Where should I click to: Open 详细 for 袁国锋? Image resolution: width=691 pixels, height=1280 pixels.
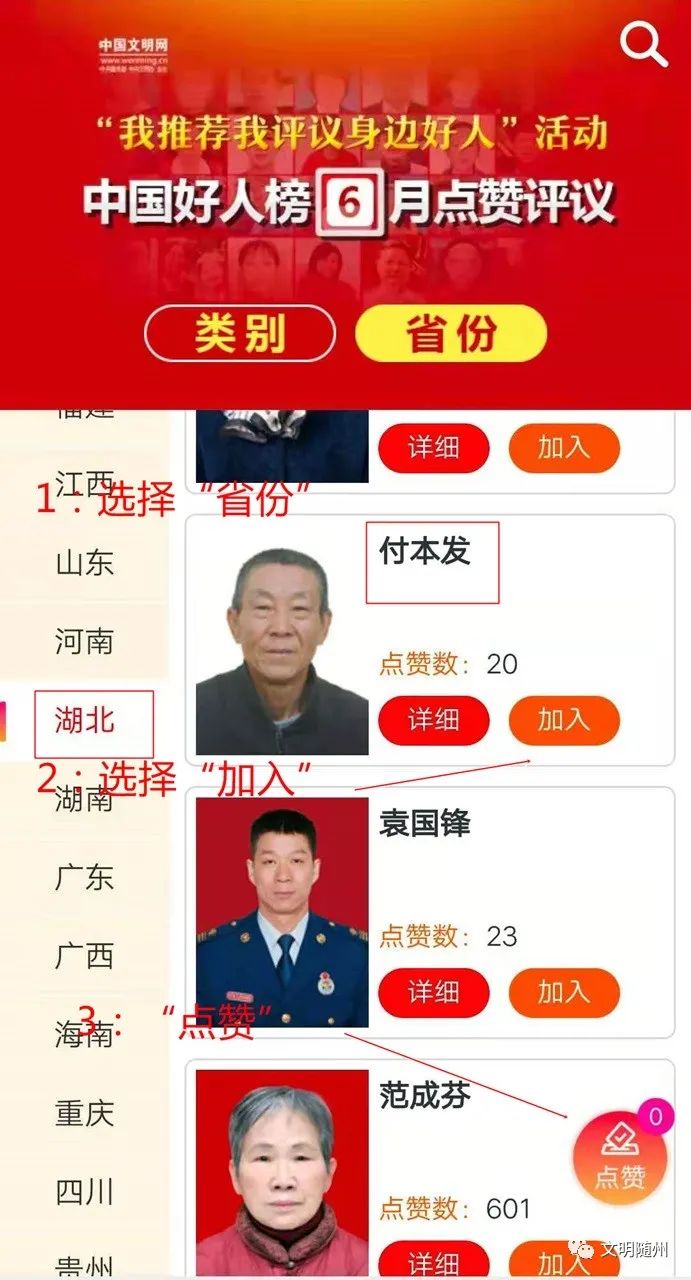point(433,992)
